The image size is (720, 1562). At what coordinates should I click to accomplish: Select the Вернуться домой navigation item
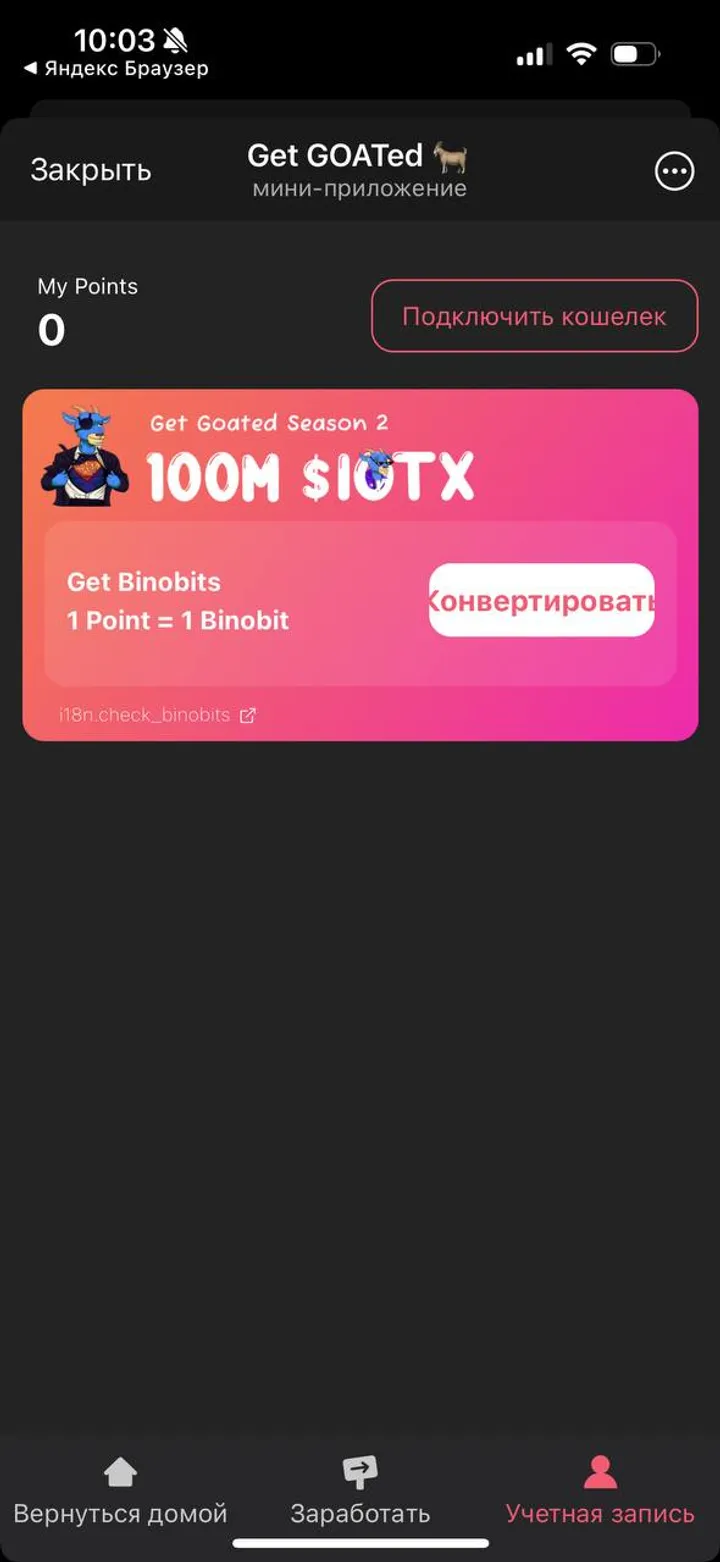pos(120,1490)
